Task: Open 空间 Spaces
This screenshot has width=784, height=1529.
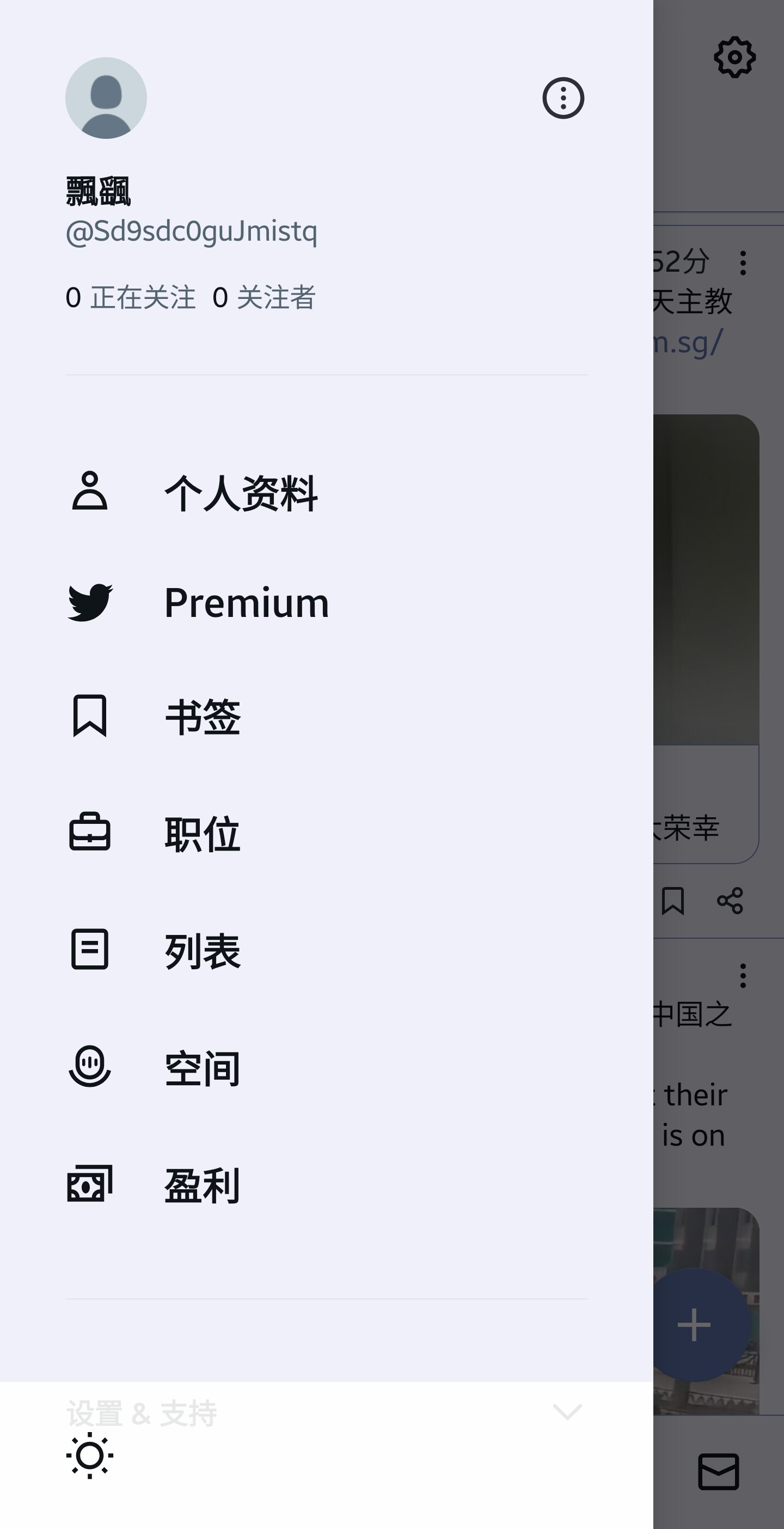Action: pyautogui.click(x=203, y=1068)
